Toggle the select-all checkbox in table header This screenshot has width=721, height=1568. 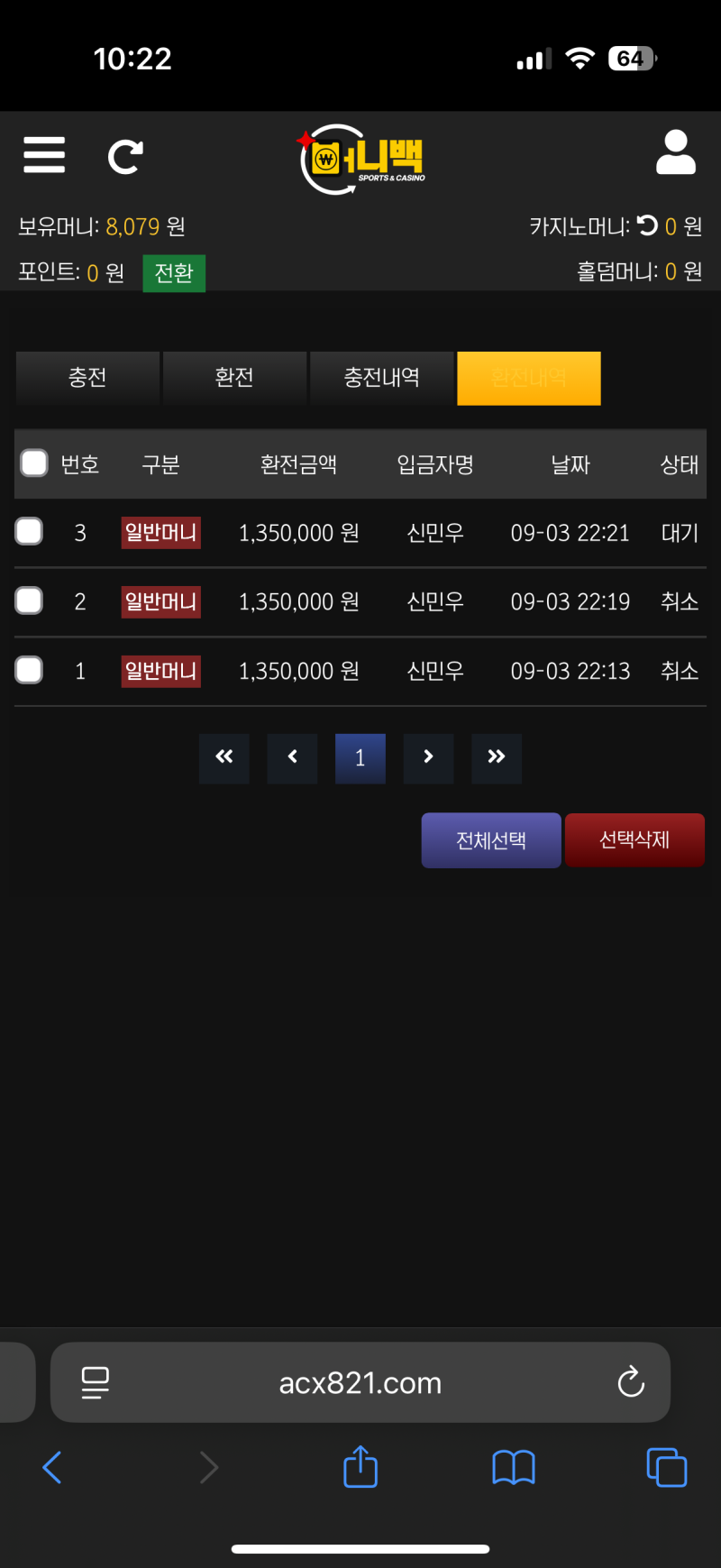(x=34, y=463)
